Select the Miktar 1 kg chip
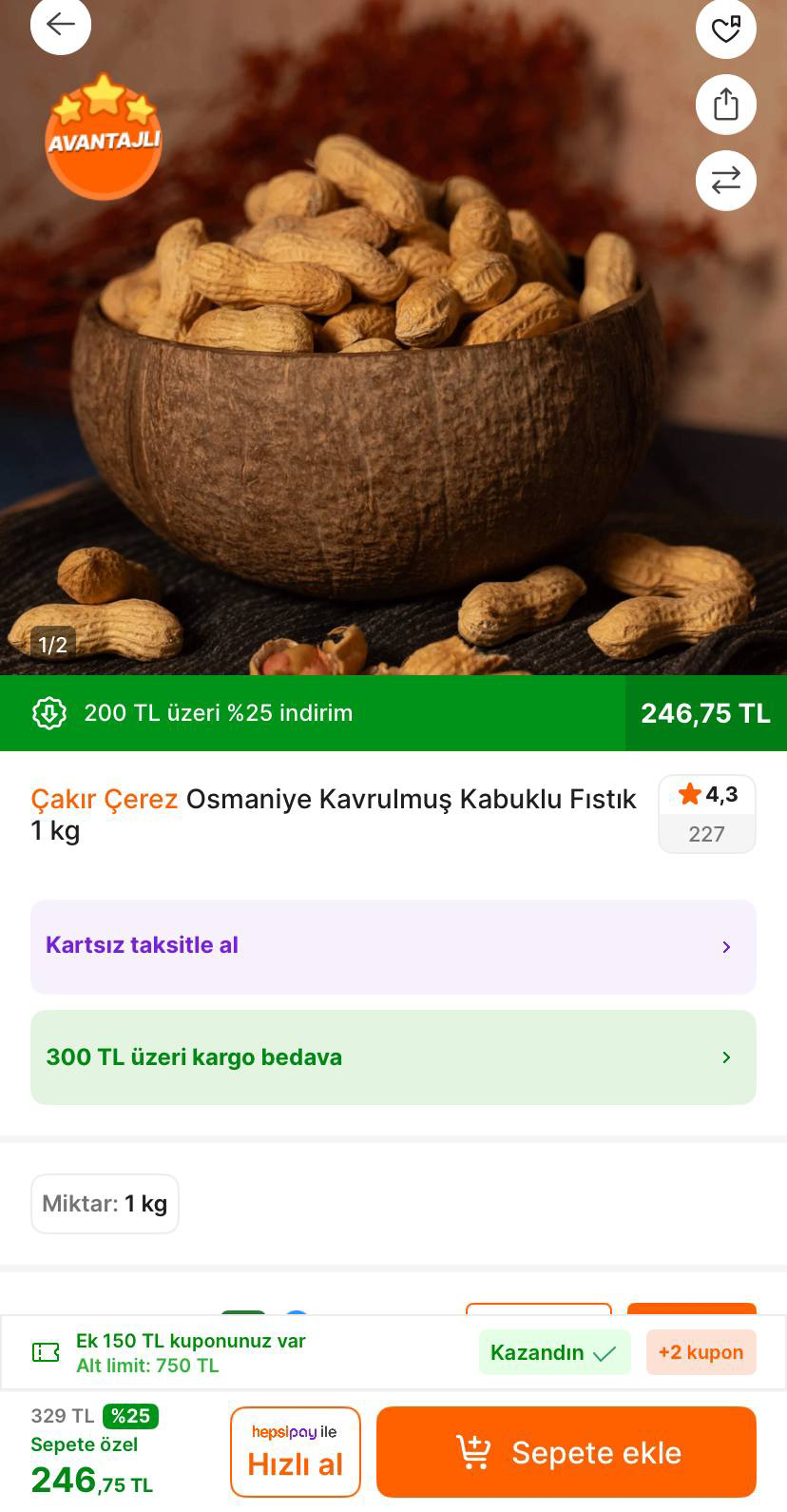This screenshot has height=1512, width=787. 105,1204
